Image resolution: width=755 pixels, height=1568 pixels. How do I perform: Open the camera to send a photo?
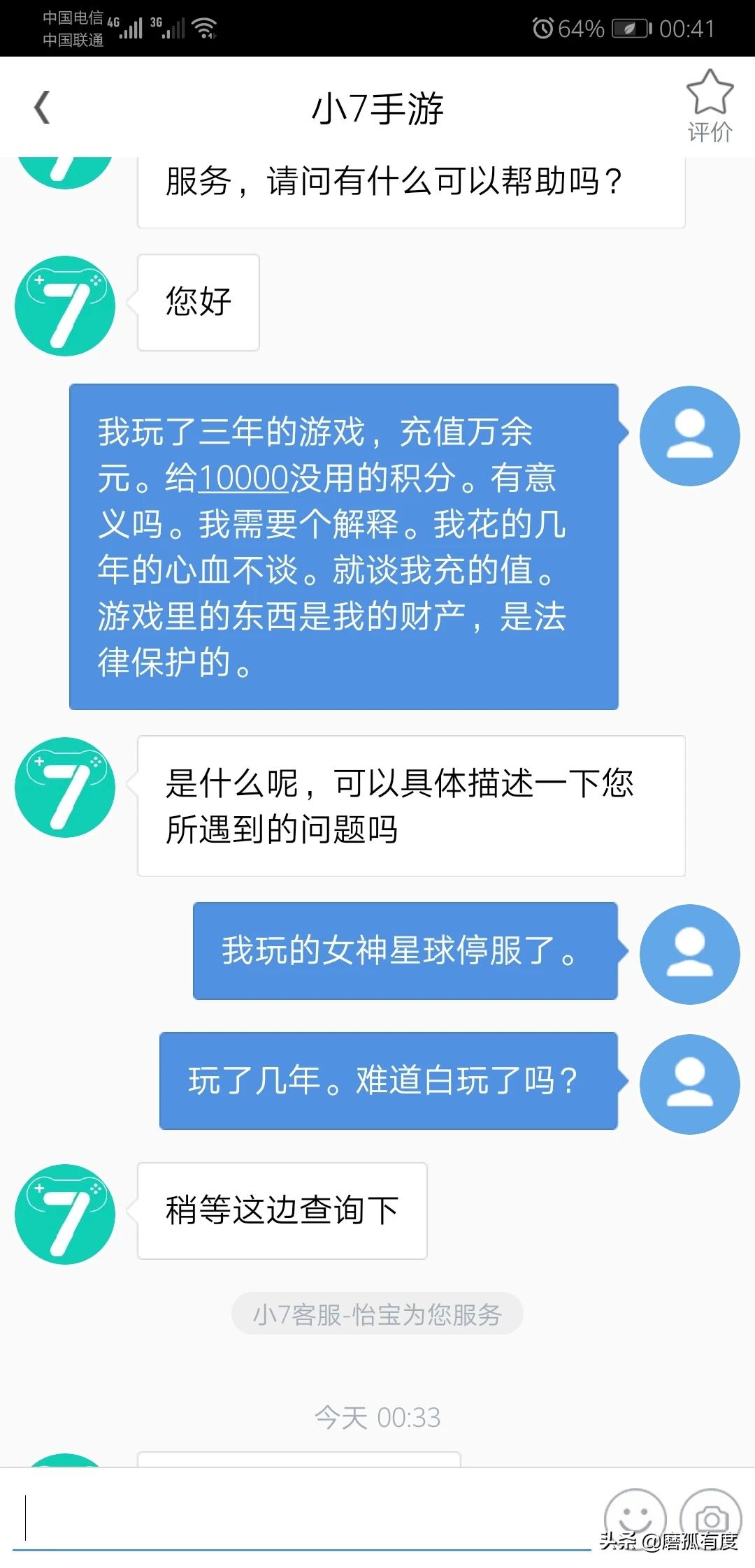[711, 1516]
